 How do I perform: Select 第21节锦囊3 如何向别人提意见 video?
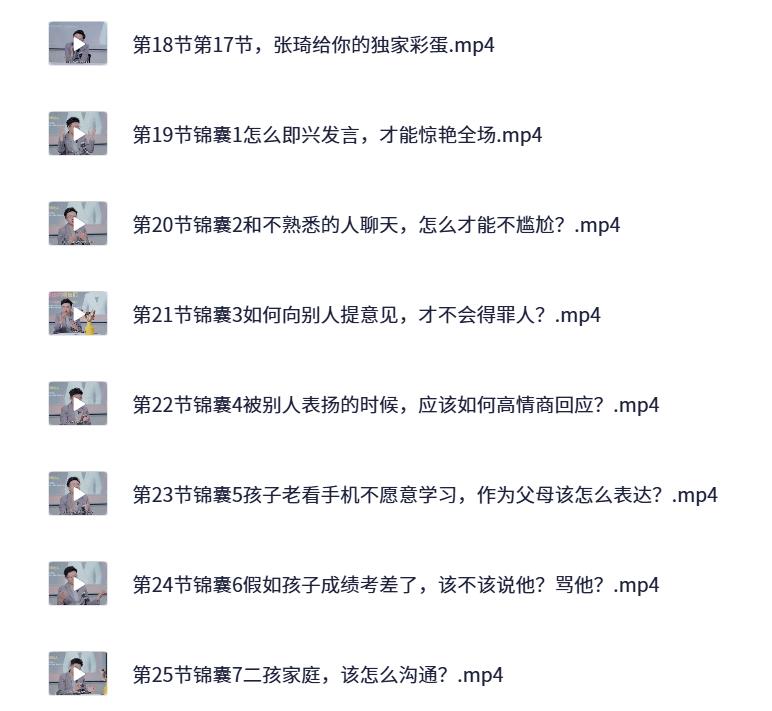[x=366, y=315]
